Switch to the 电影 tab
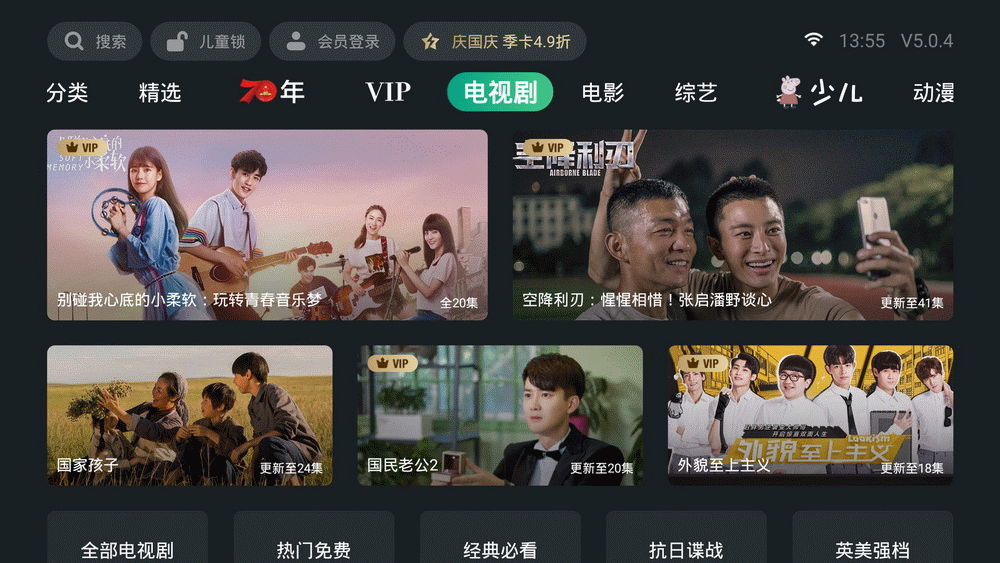The width and height of the screenshot is (1000, 563). point(603,93)
